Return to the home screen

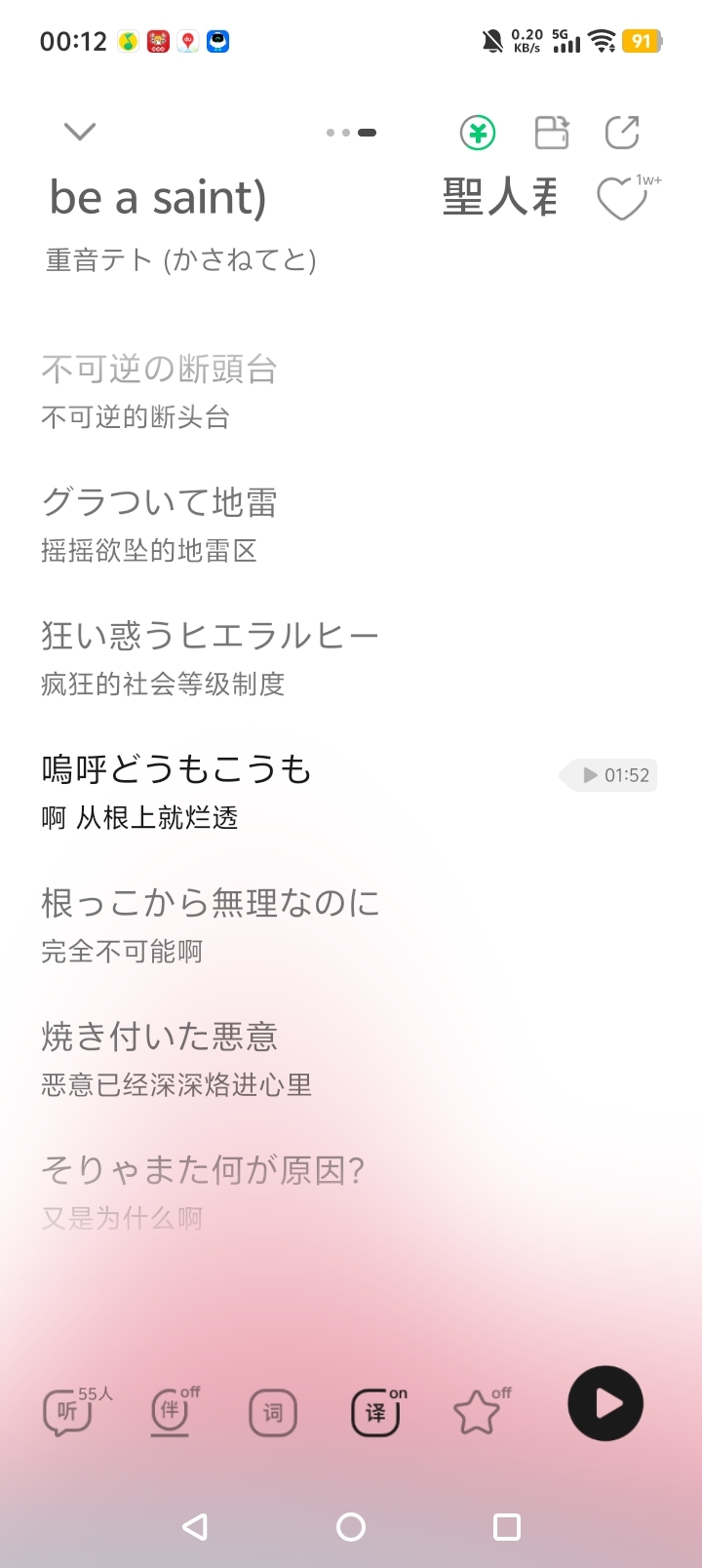click(351, 1526)
